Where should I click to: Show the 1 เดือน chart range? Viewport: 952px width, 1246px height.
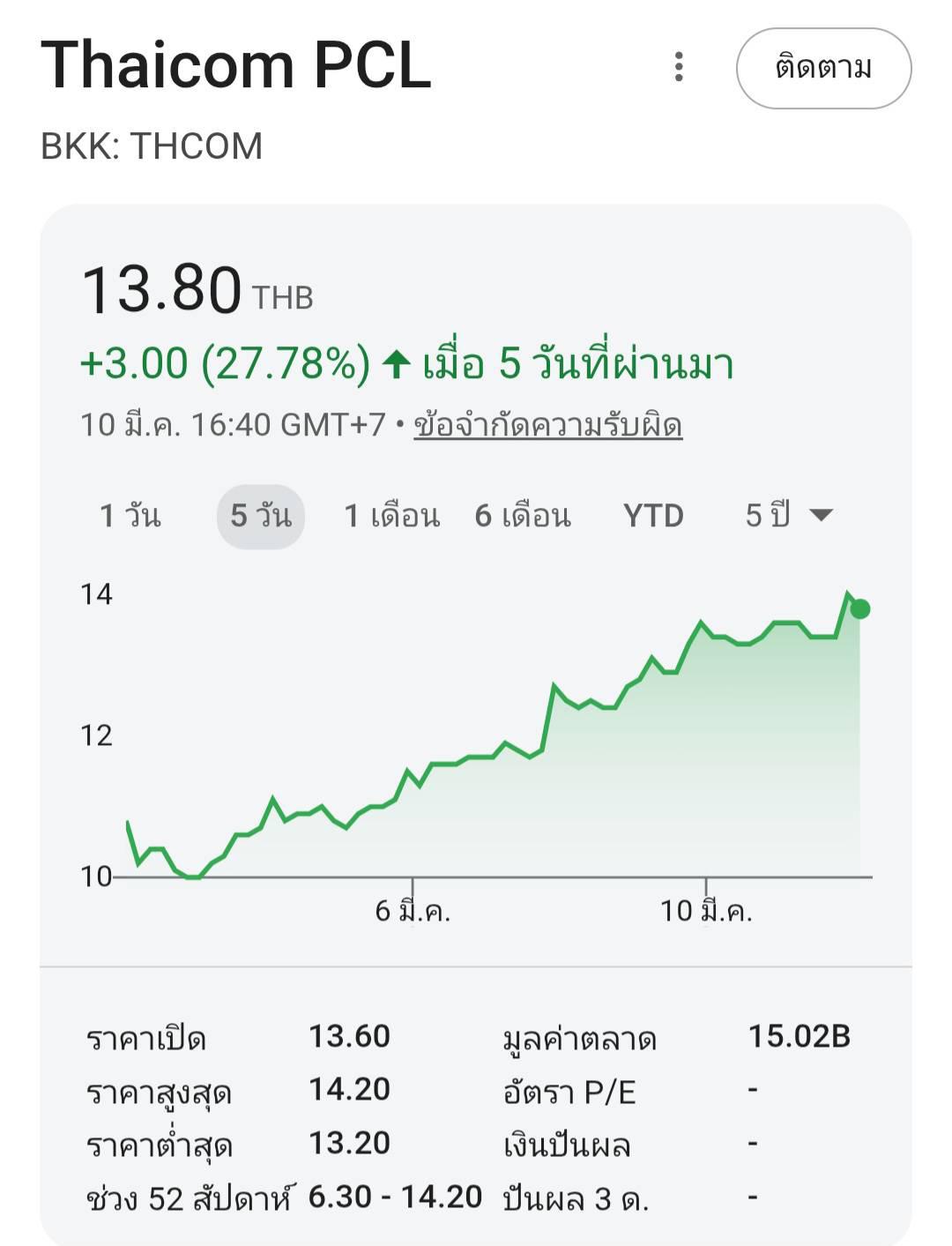(x=391, y=516)
